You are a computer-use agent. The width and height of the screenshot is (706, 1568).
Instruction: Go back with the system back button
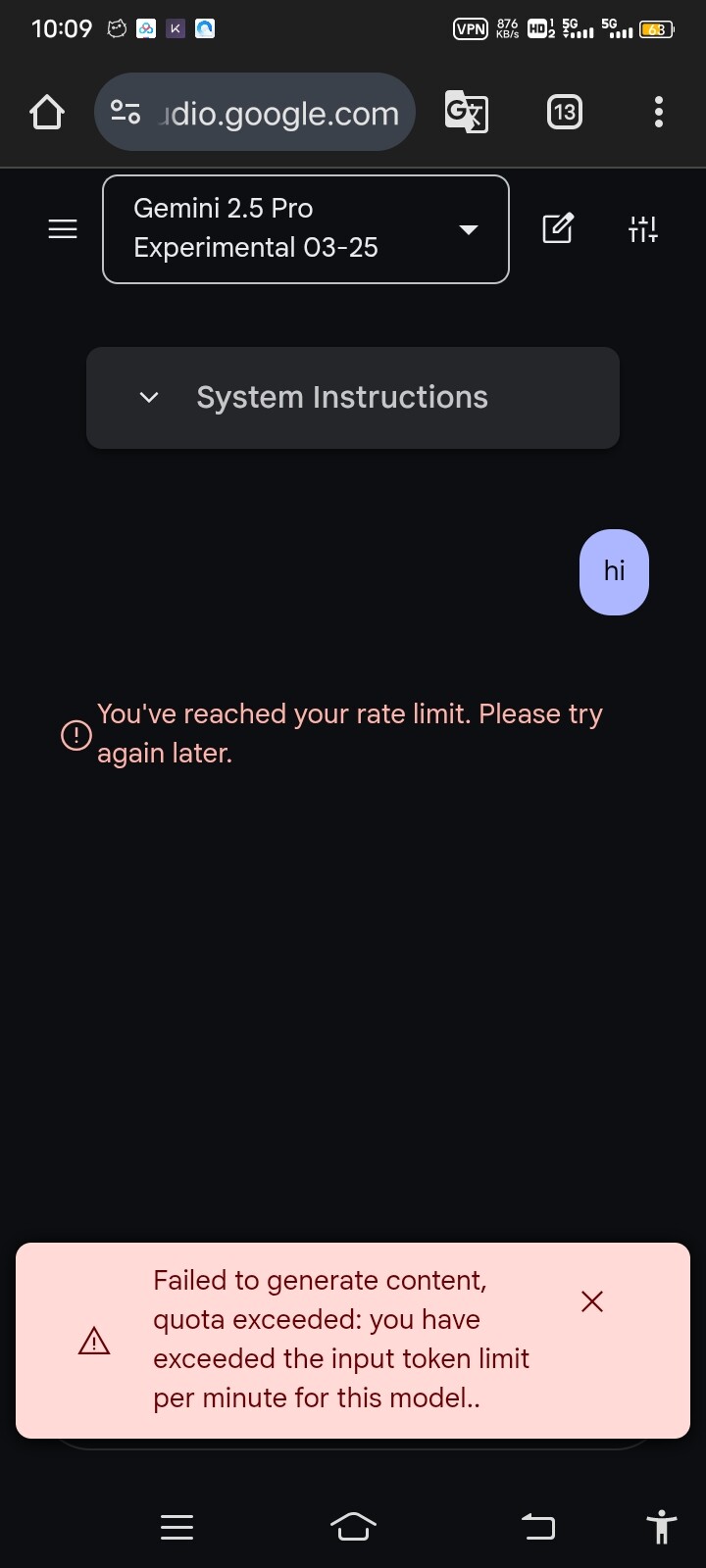click(538, 1526)
